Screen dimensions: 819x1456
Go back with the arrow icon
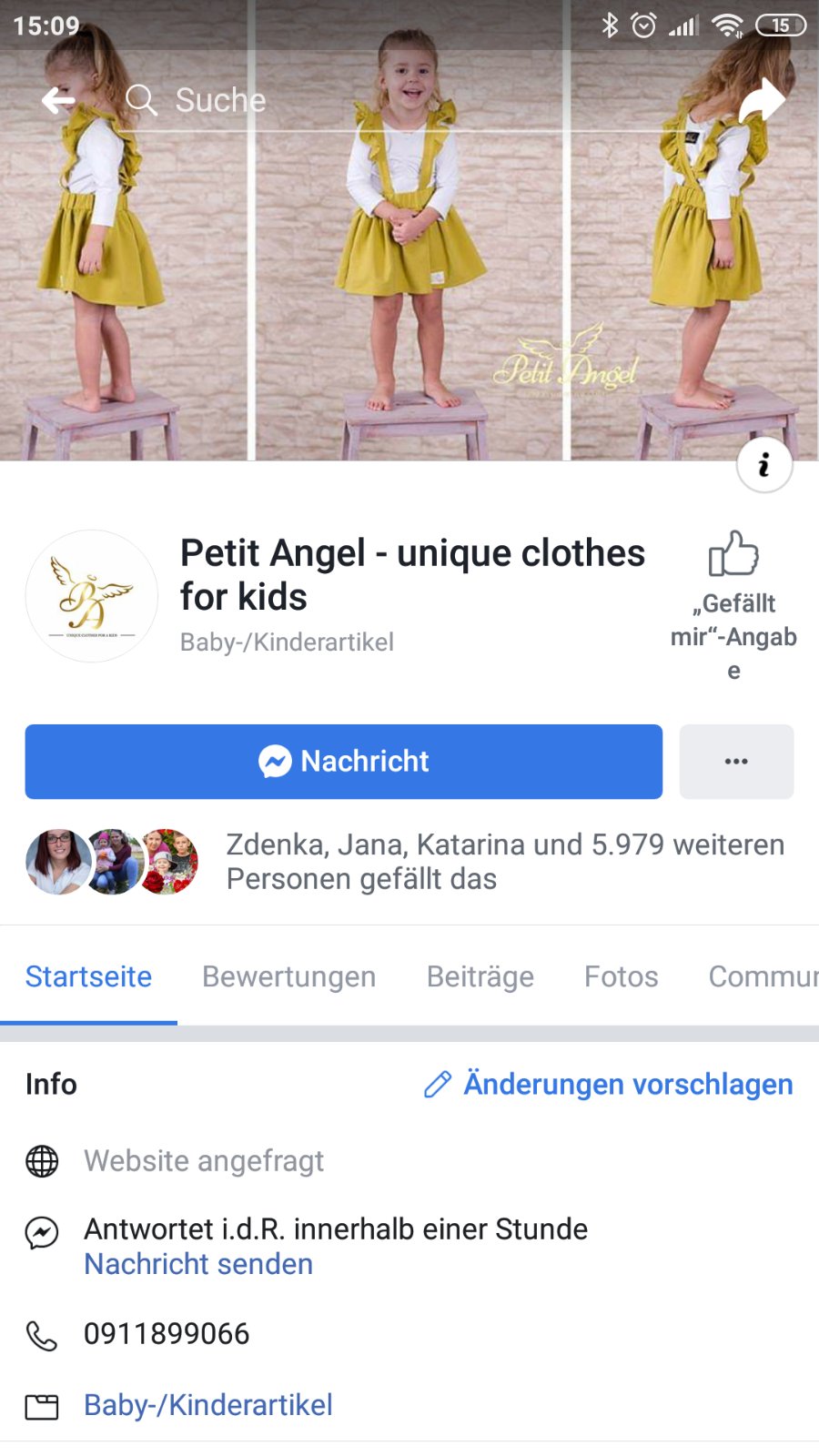[x=58, y=100]
